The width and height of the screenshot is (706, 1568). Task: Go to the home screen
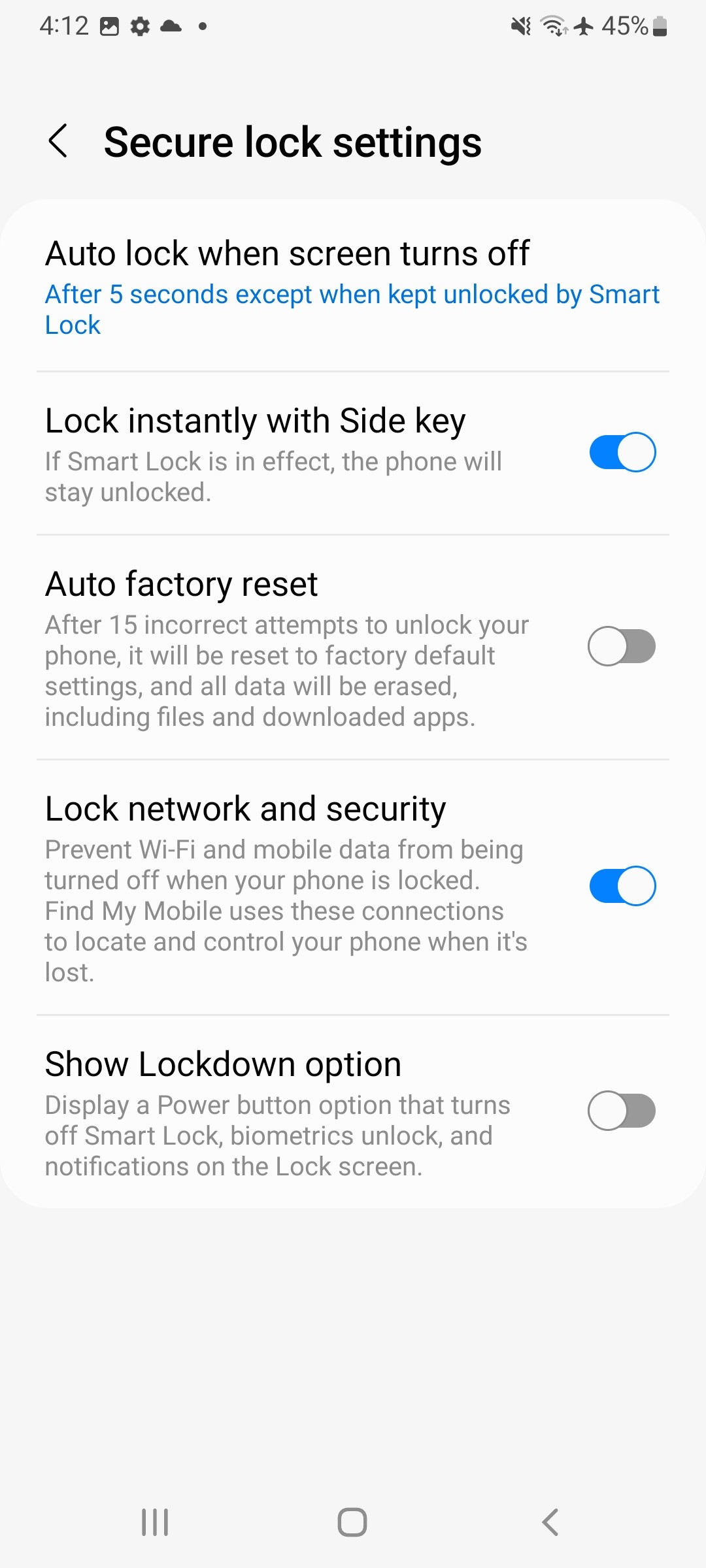pyautogui.click(x=352, y=1522)
